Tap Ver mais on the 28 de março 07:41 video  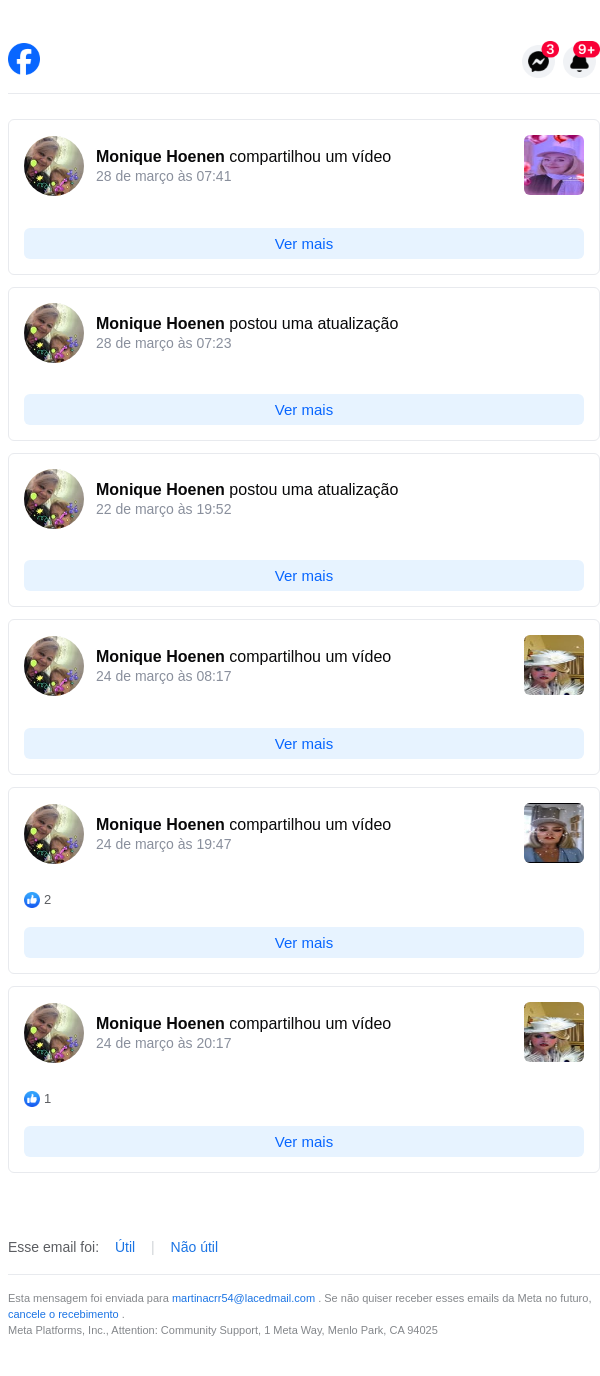(304, 244)
